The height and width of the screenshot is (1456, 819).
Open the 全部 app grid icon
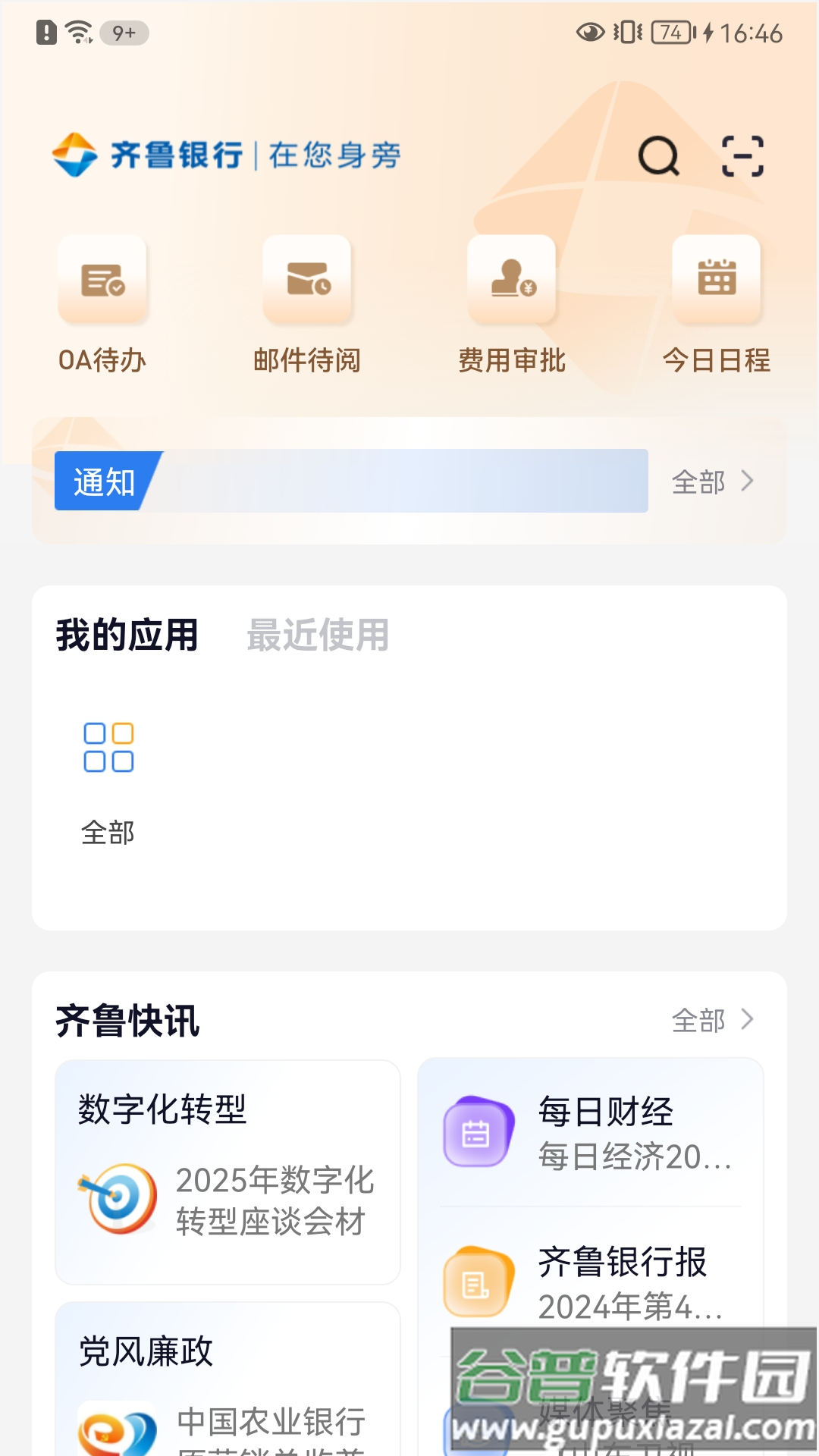pos(108,746)
